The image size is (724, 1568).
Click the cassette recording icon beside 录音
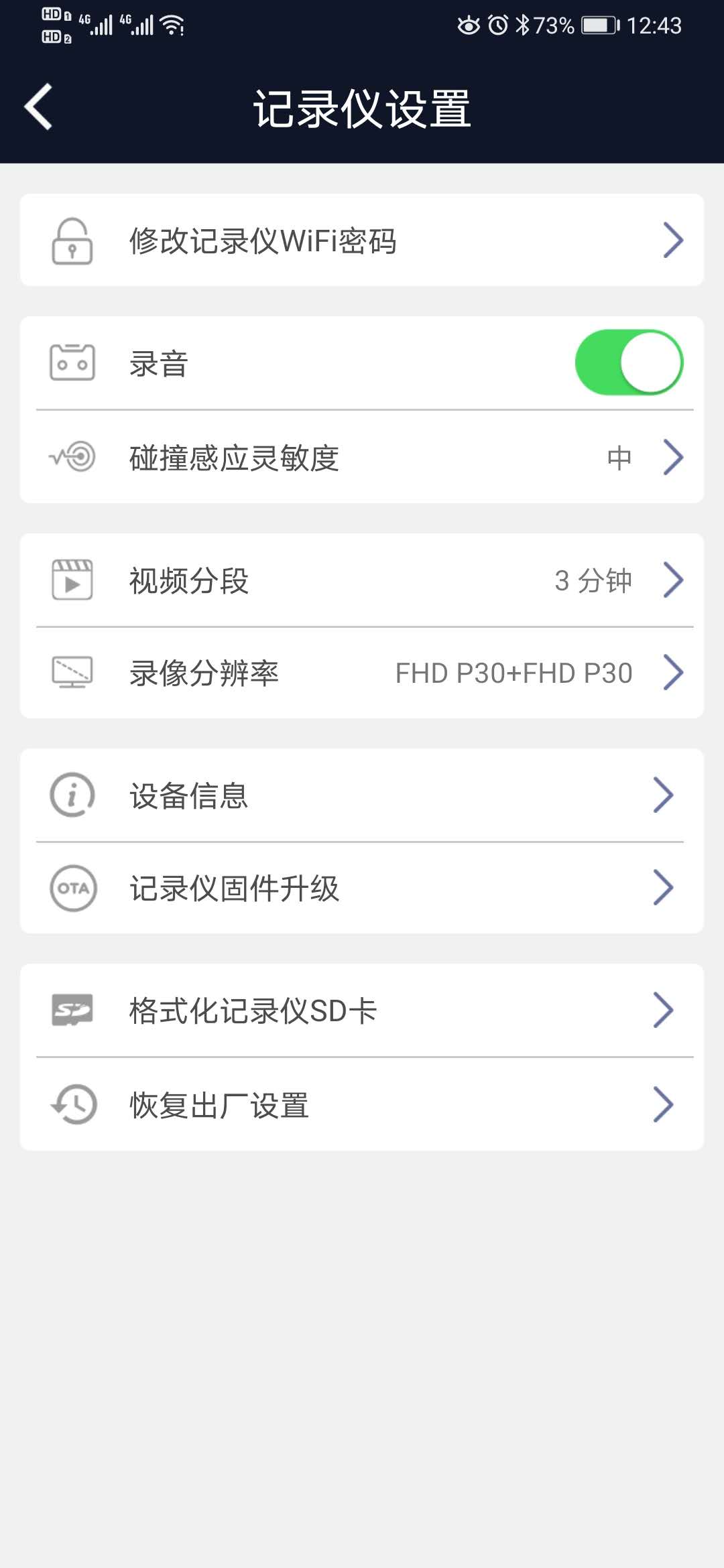pyautogui.click(x=72, y=362)
